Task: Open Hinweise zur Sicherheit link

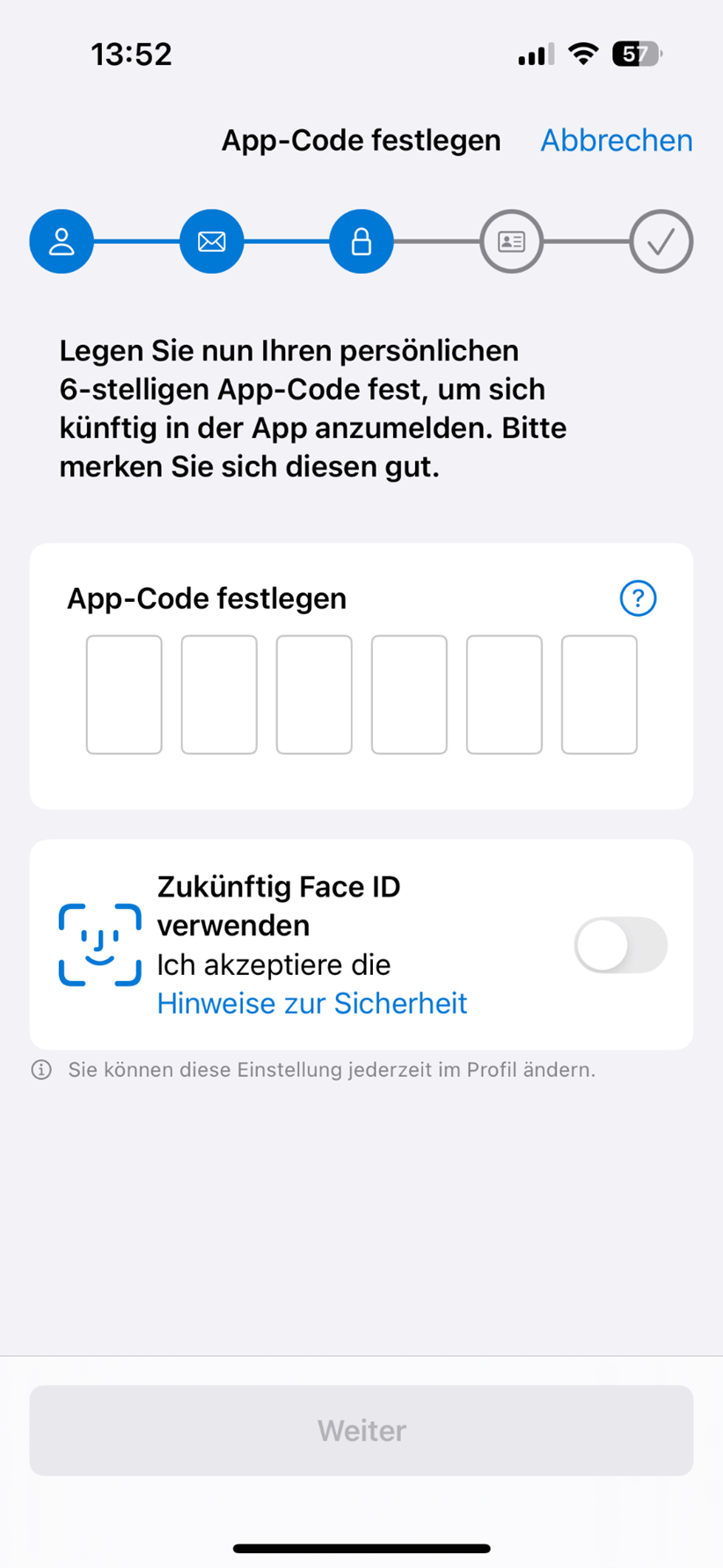Action: tap(312, 1003)
